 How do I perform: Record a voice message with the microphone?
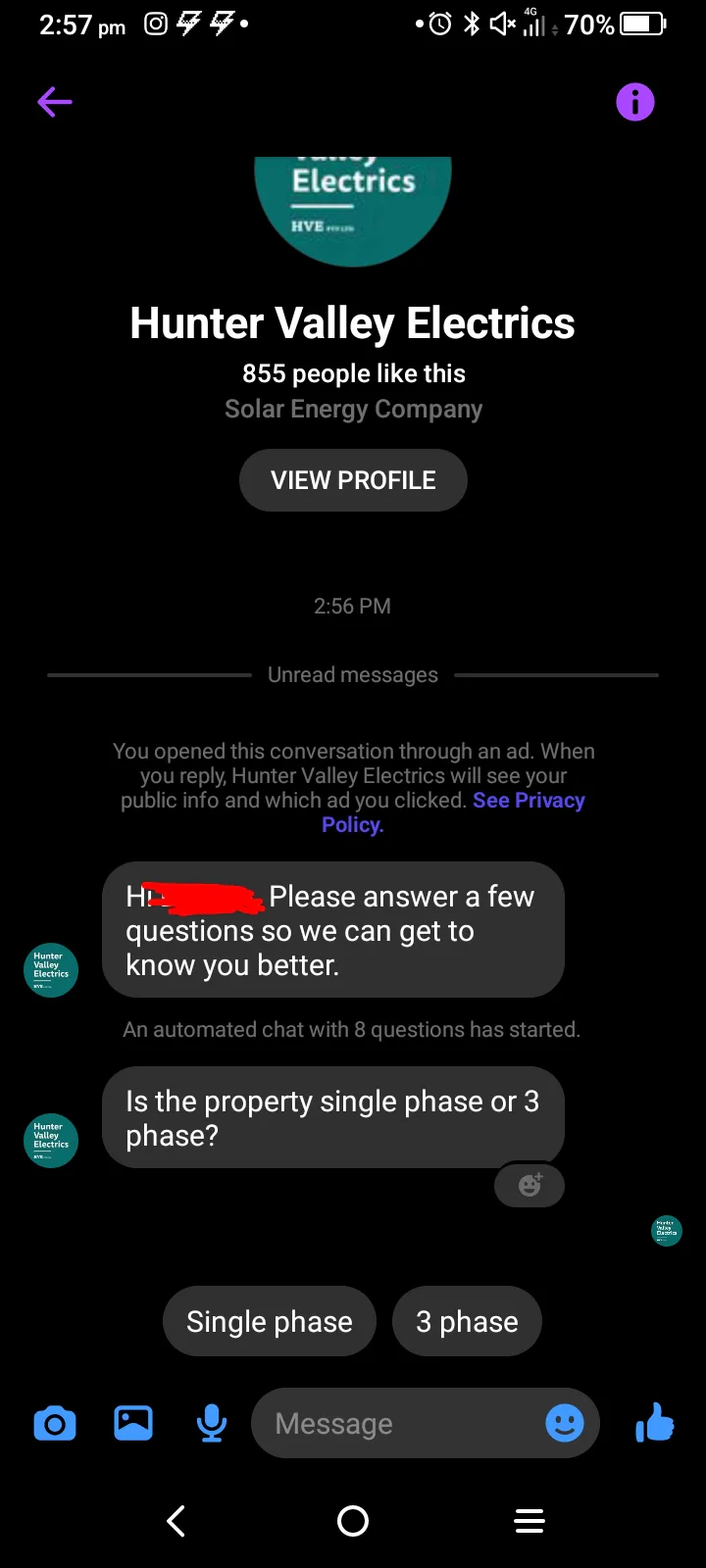212,1423
